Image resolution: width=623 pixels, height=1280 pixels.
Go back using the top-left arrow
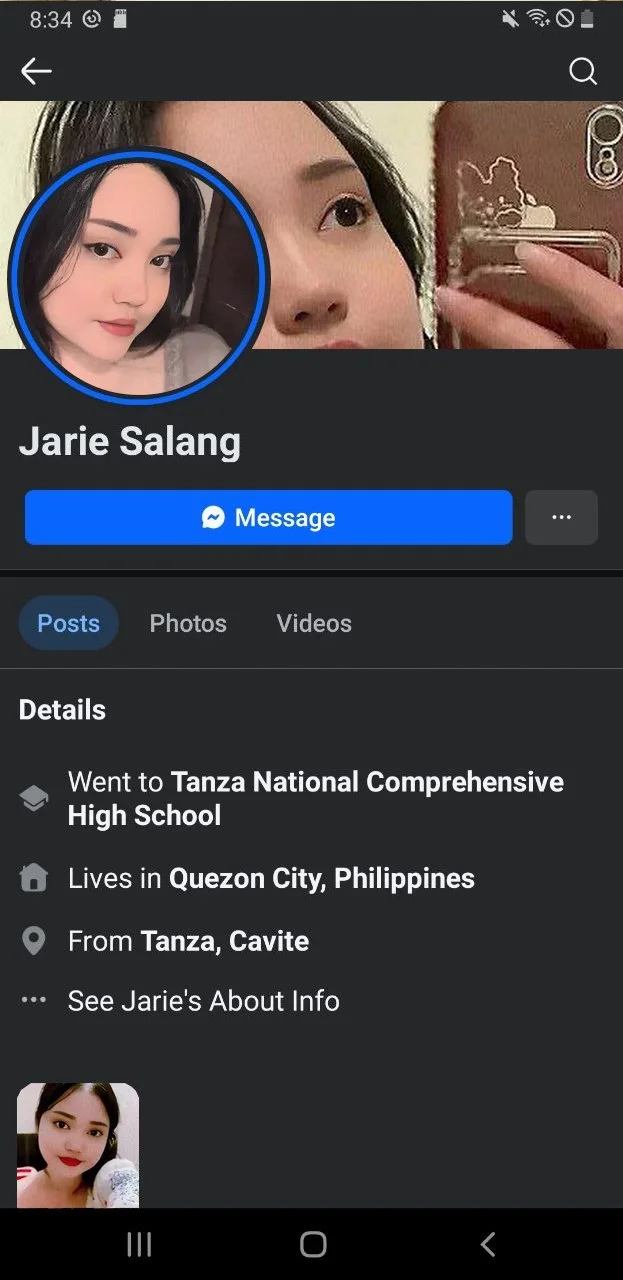[x=36, y=71]
